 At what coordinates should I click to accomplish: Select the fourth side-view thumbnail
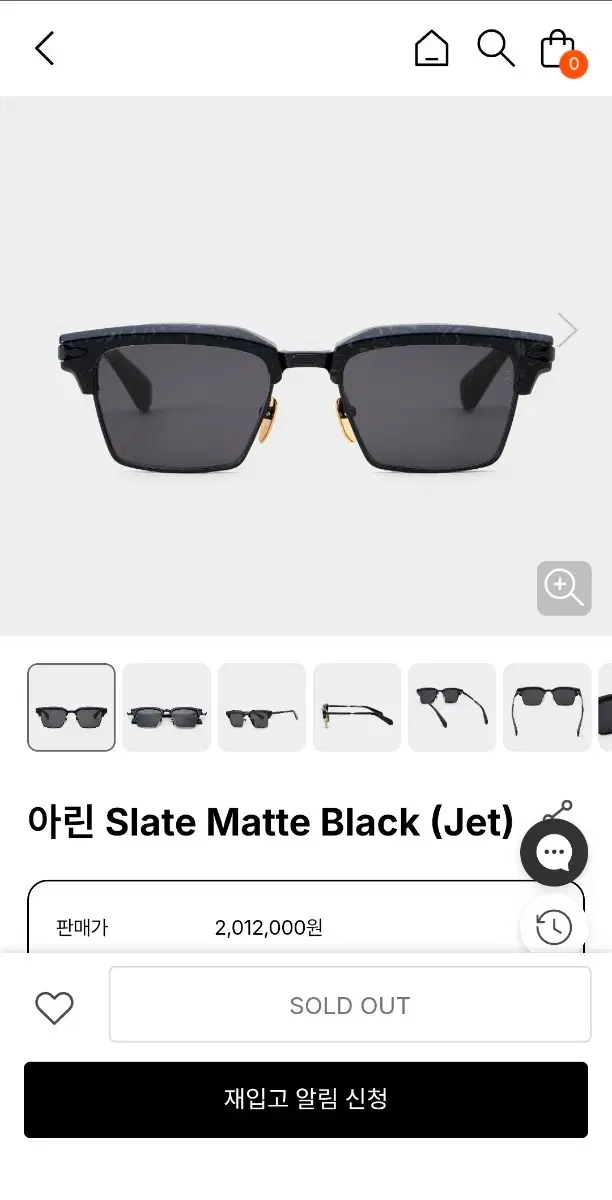[357, 707]
